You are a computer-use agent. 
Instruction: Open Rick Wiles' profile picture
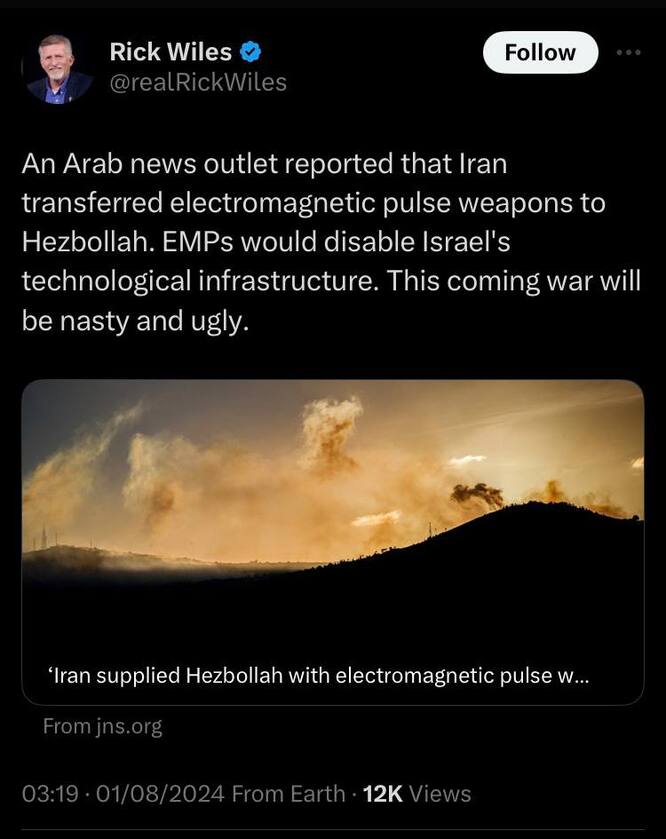point(59,67)
